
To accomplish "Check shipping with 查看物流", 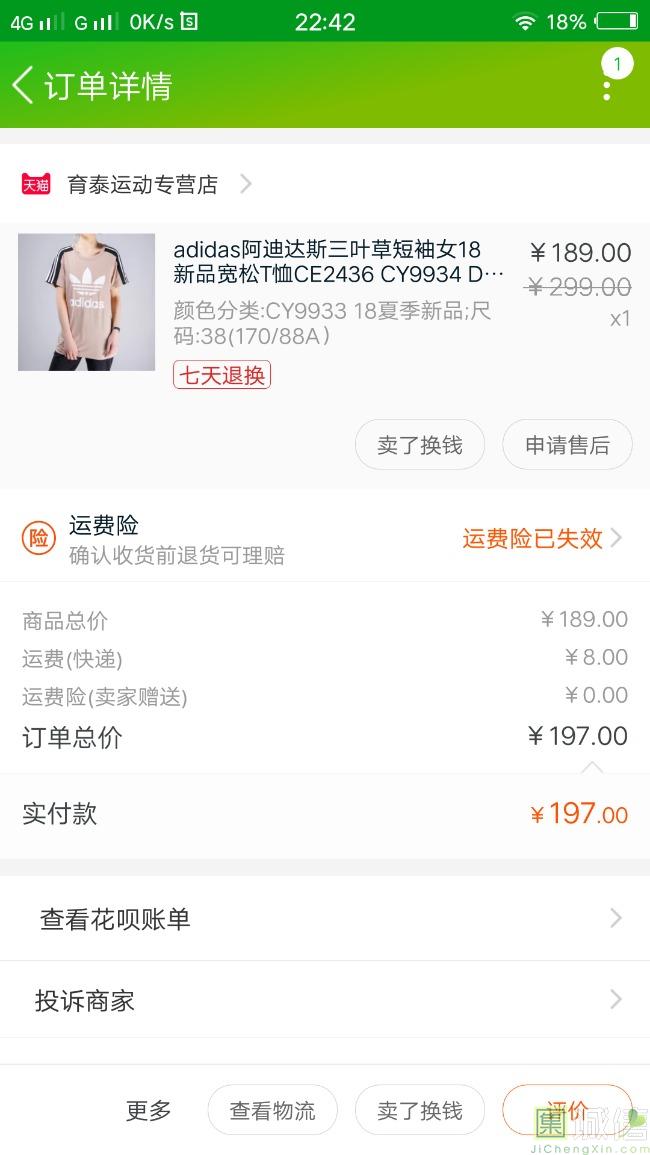I will click(x=272, y=1110).
